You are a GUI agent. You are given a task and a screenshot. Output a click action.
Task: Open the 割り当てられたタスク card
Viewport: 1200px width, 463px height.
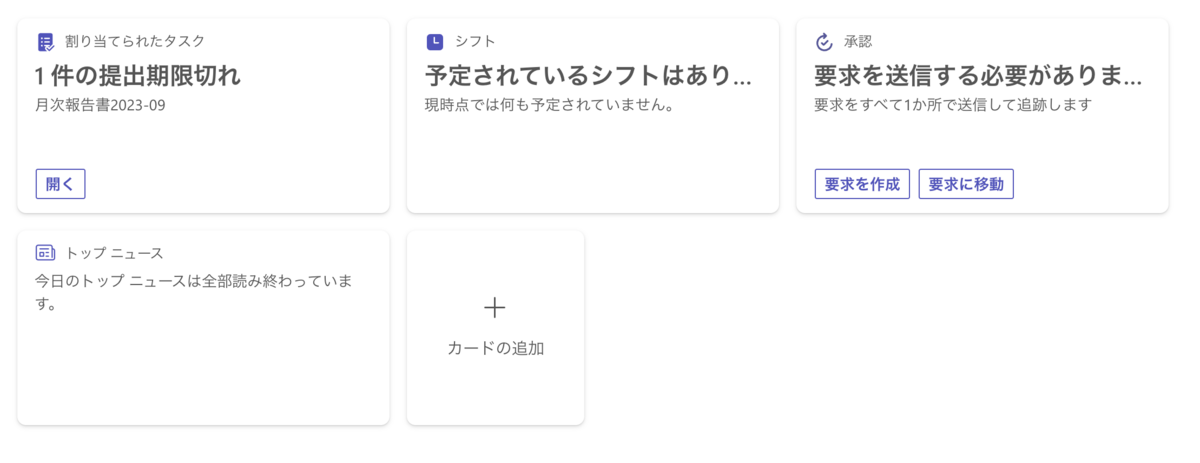pyautogui.click(x=203, y=115)
